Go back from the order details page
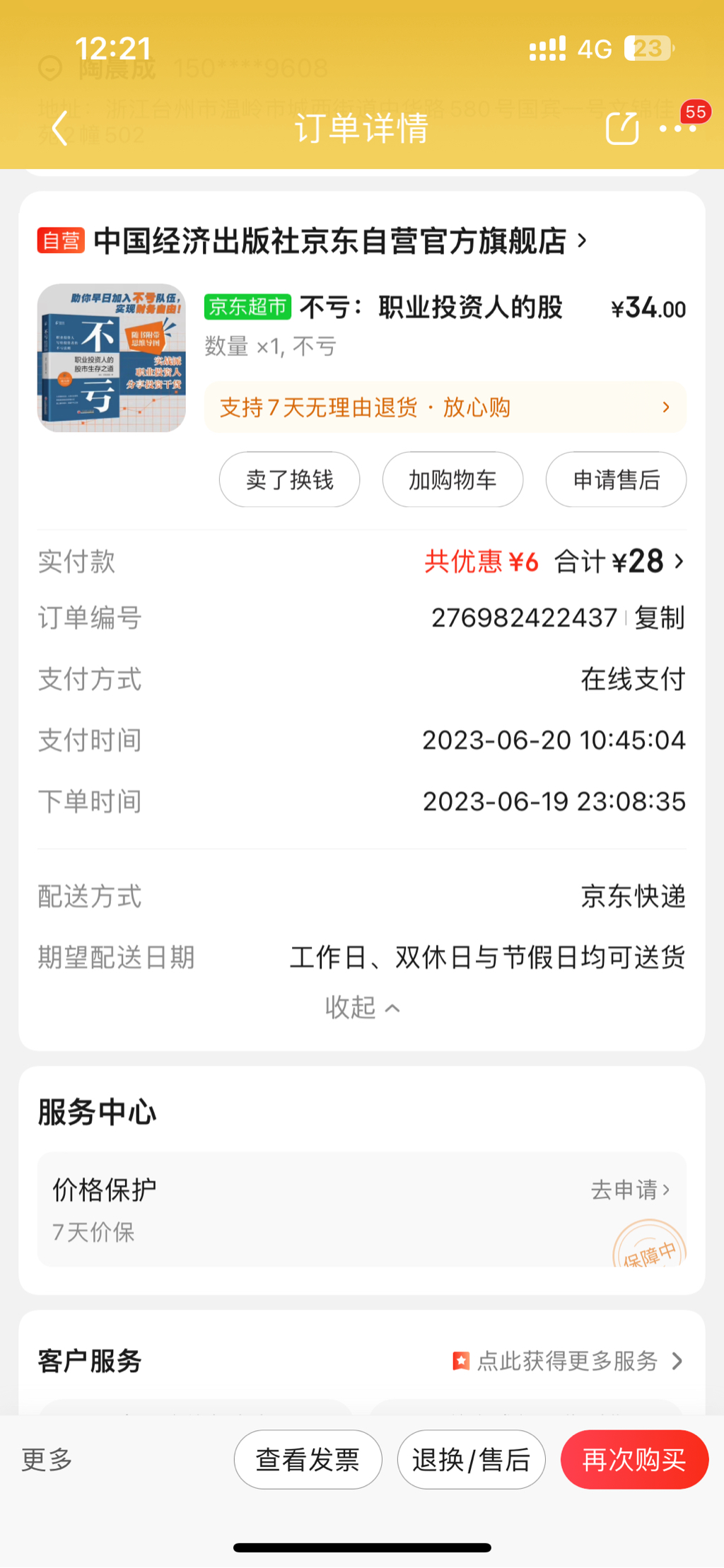Screen dimensions: 724x1568 pyautogui.click(x=61, y=129)
